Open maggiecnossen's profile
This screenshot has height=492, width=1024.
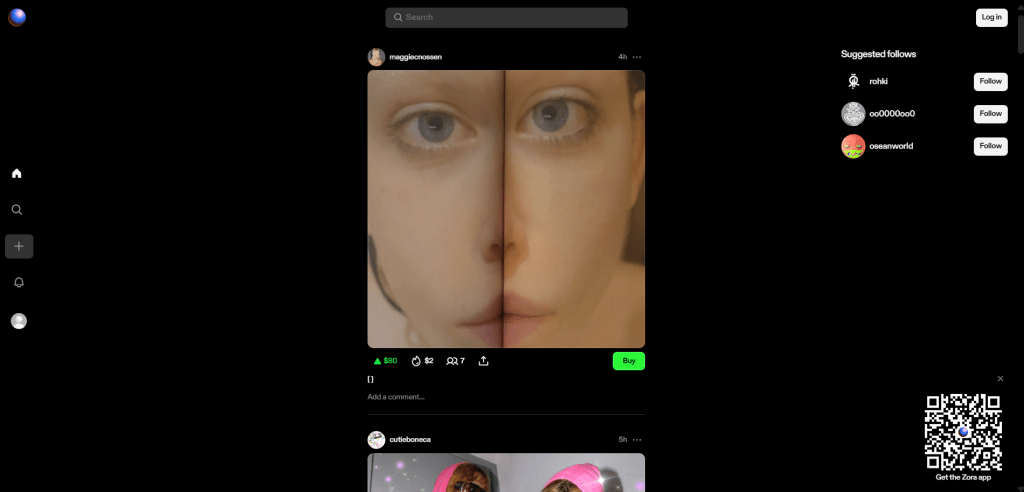[415, 57]
